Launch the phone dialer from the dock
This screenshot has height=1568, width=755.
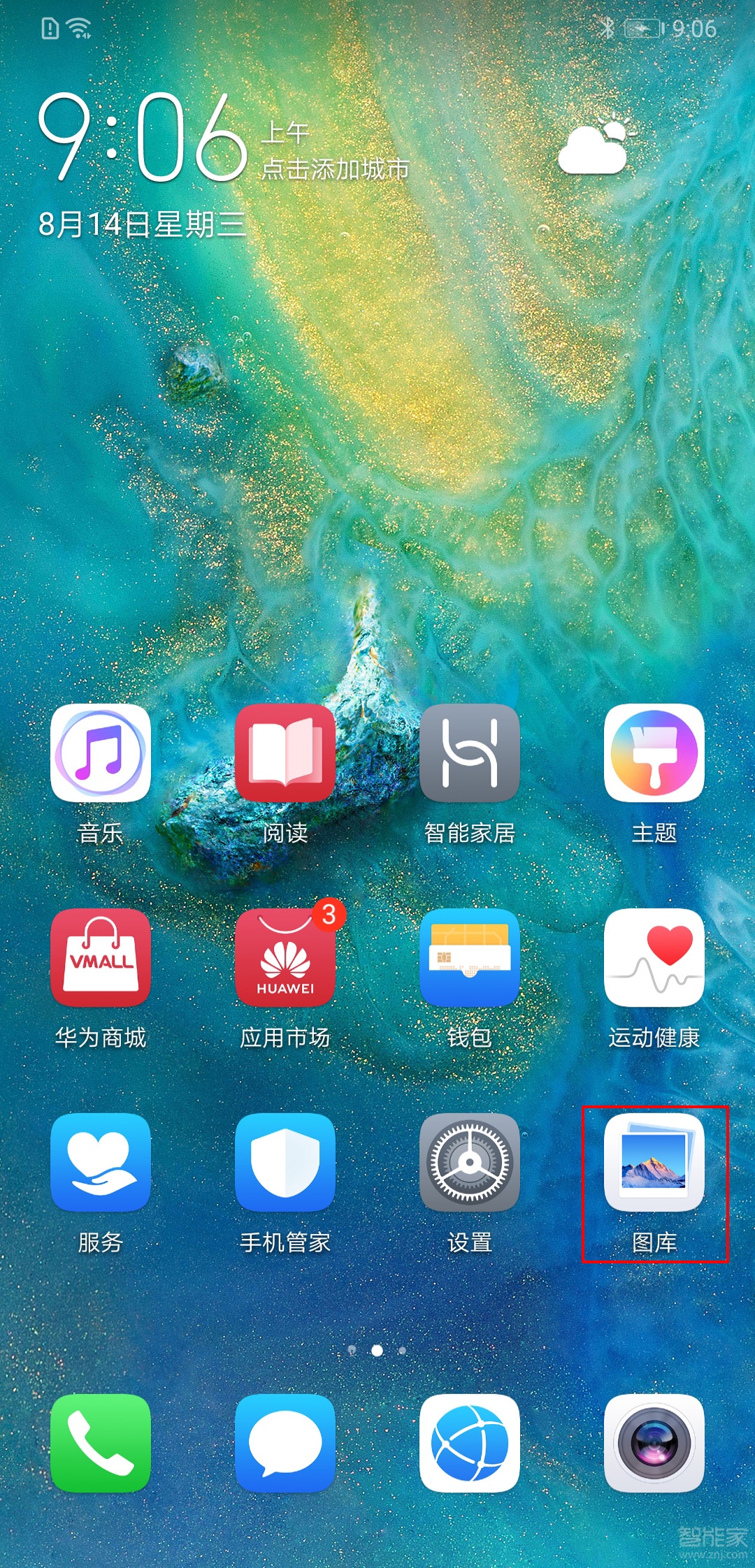pos(101,1444)
